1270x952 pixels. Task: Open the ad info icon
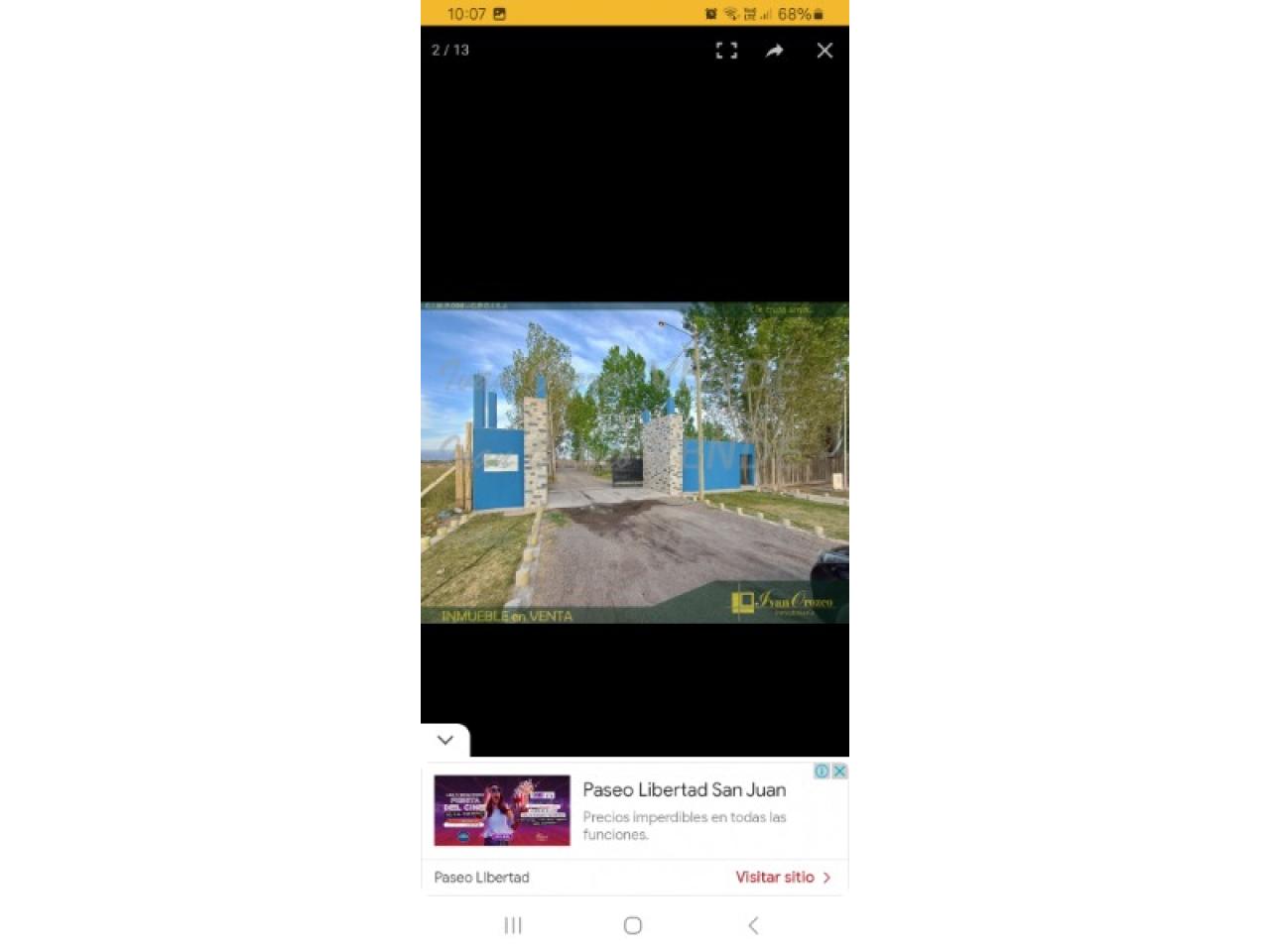(x=822, y=772)
